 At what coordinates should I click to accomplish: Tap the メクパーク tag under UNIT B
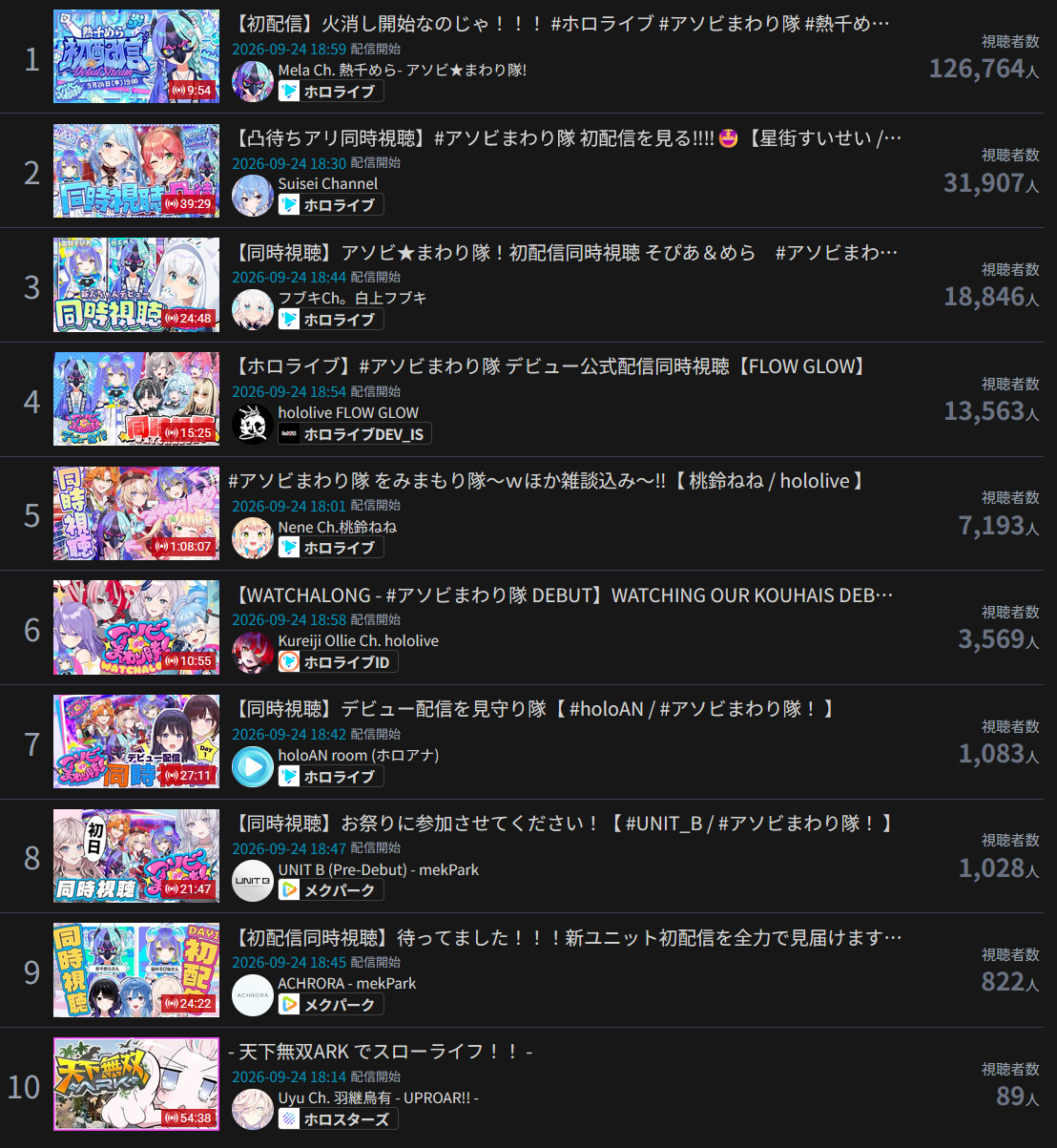coord(331,890)
